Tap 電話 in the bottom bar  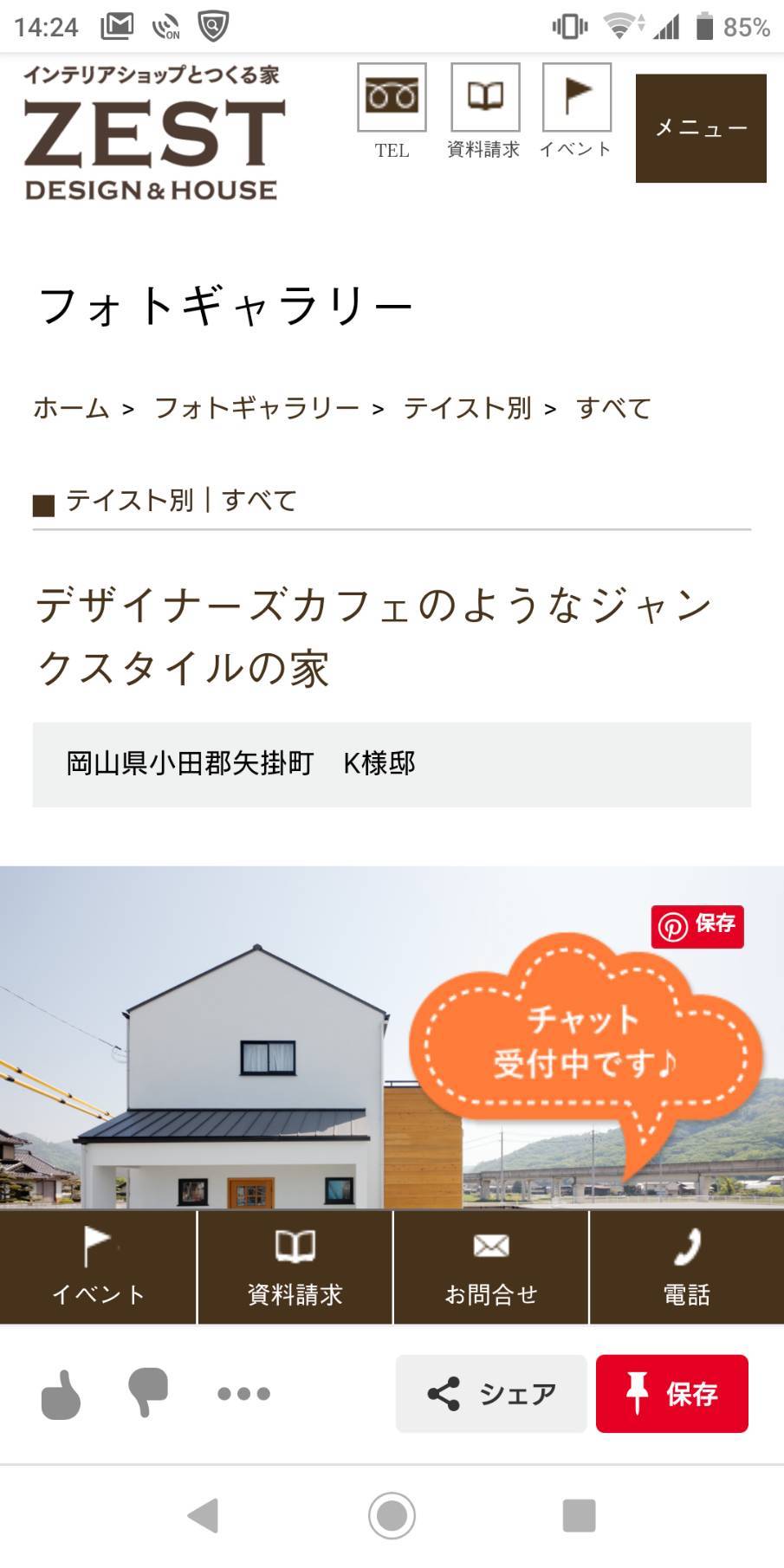pos(687,1267)
